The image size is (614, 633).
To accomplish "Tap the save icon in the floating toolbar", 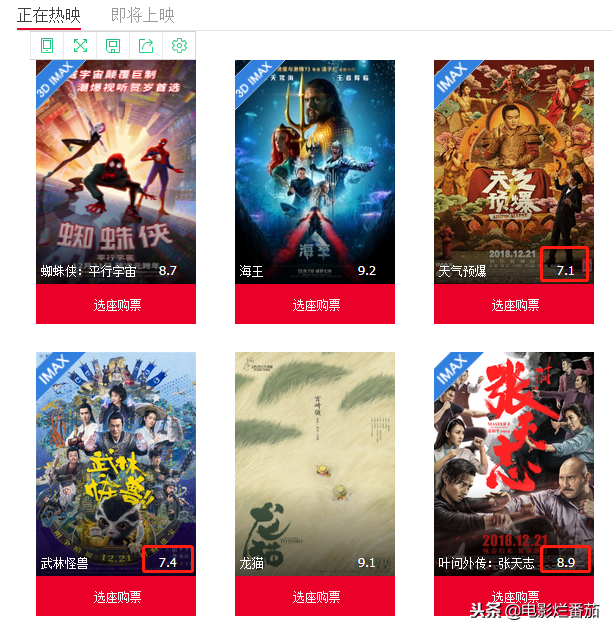I will pos(113,46).
